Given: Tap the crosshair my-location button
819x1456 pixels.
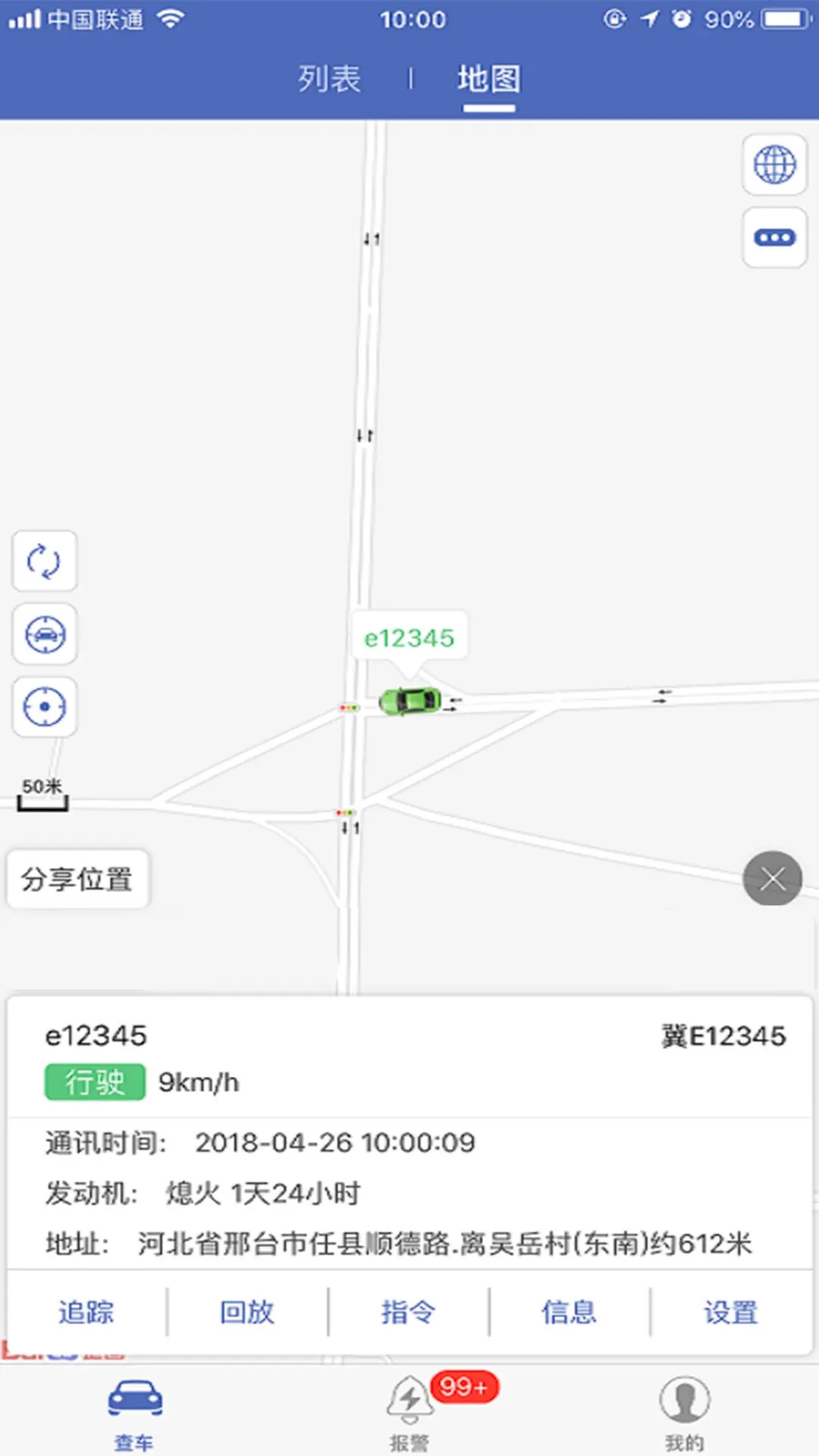Looking at the screenshot, I should pos(45,707).
